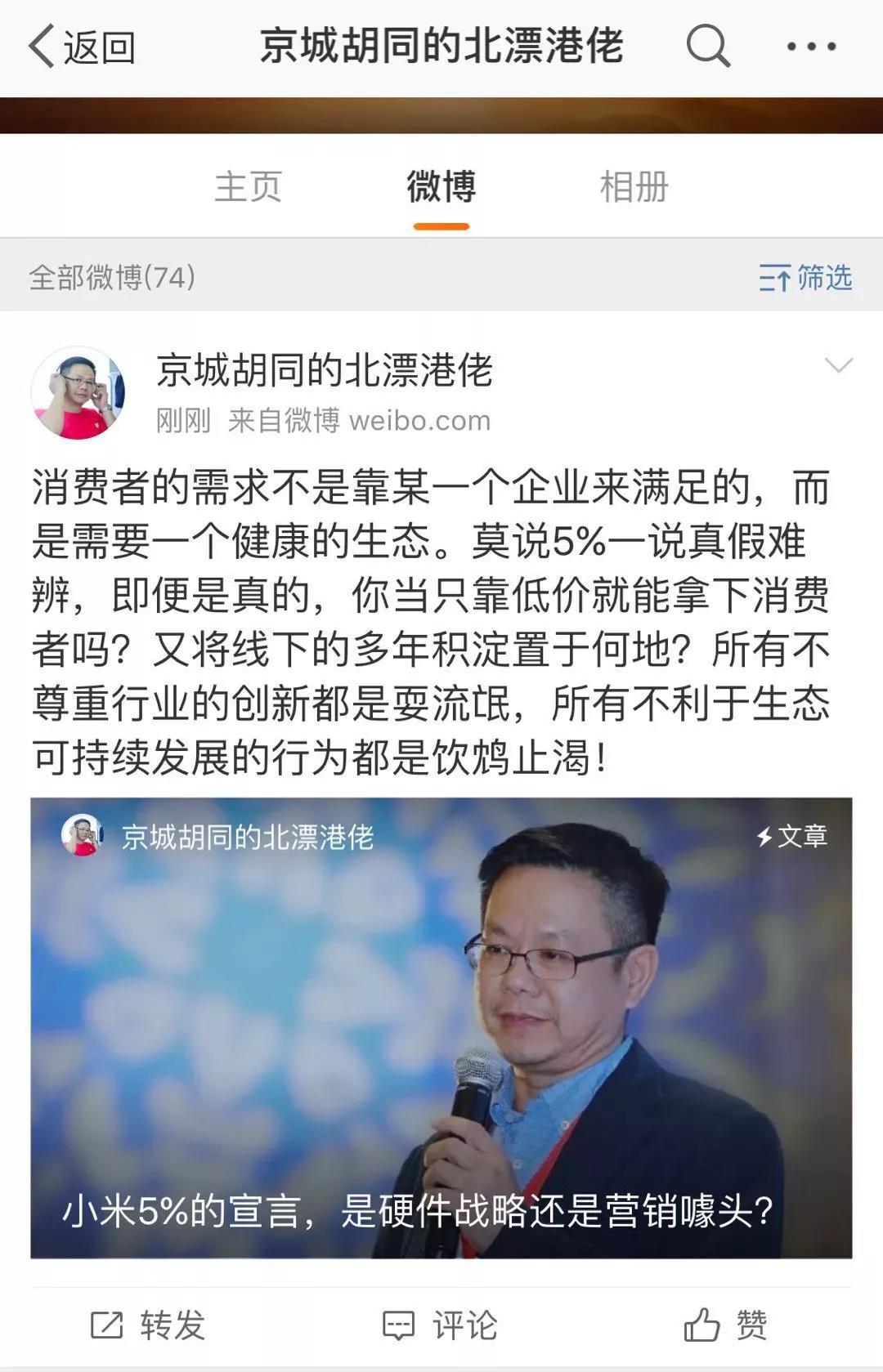Go back with the 返回 button
The height and width of the screenshot is (1372, 883).
tap(82, 47)
